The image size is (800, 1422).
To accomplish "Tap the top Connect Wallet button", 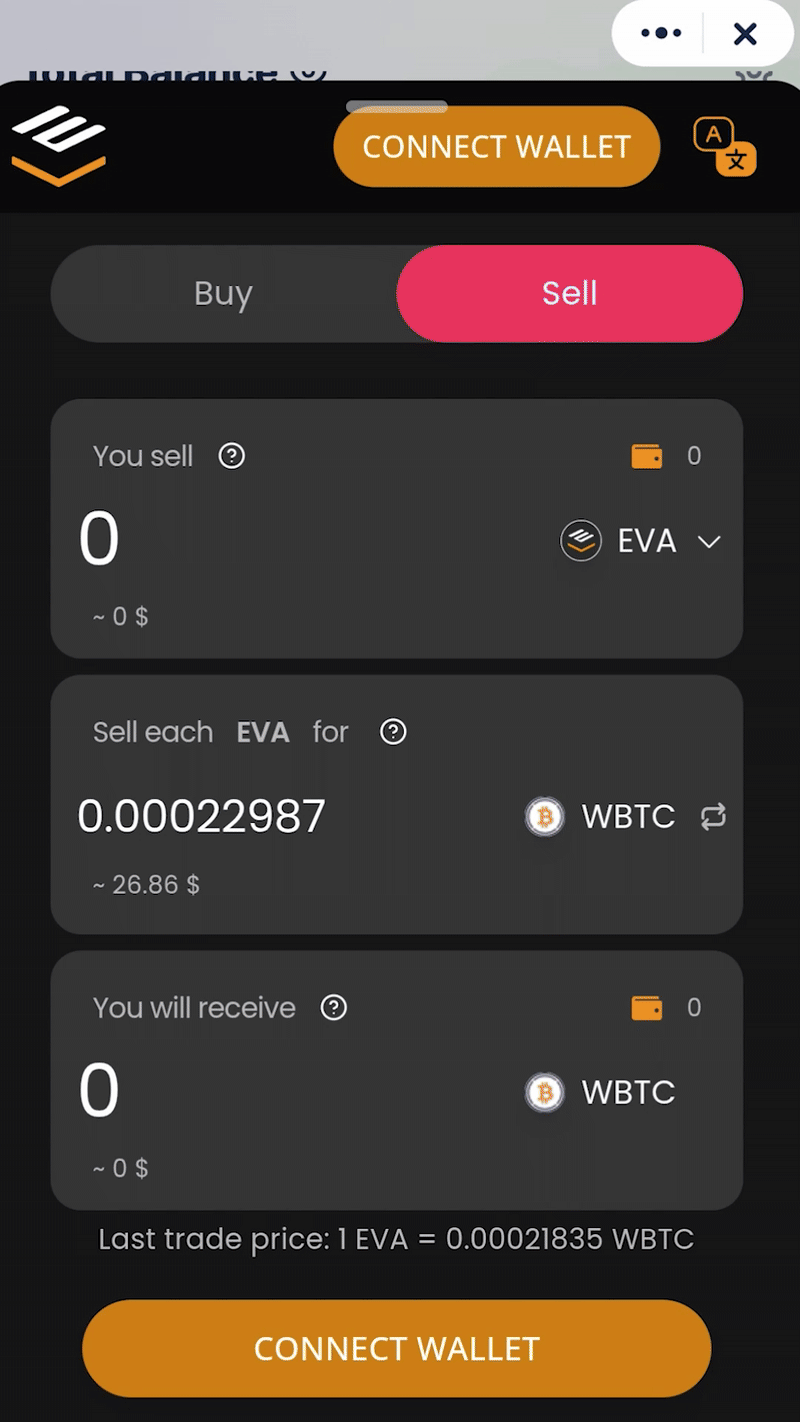I will 496,147.
